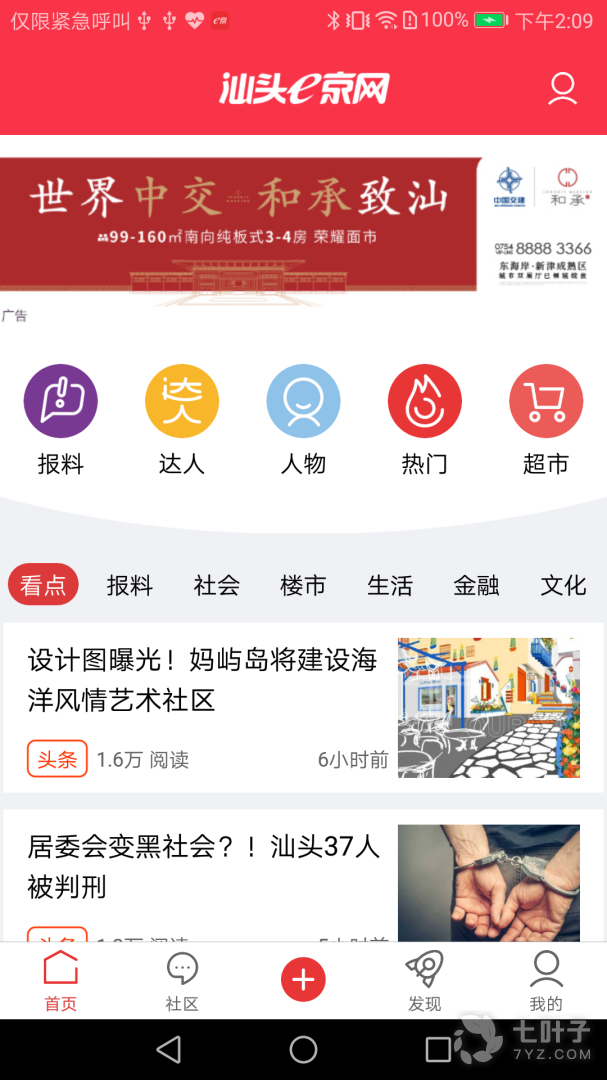Switch to the 报料 category tab
This screenshot has height=1080, width=607.
pyautogui.click(x=130, y=585)
